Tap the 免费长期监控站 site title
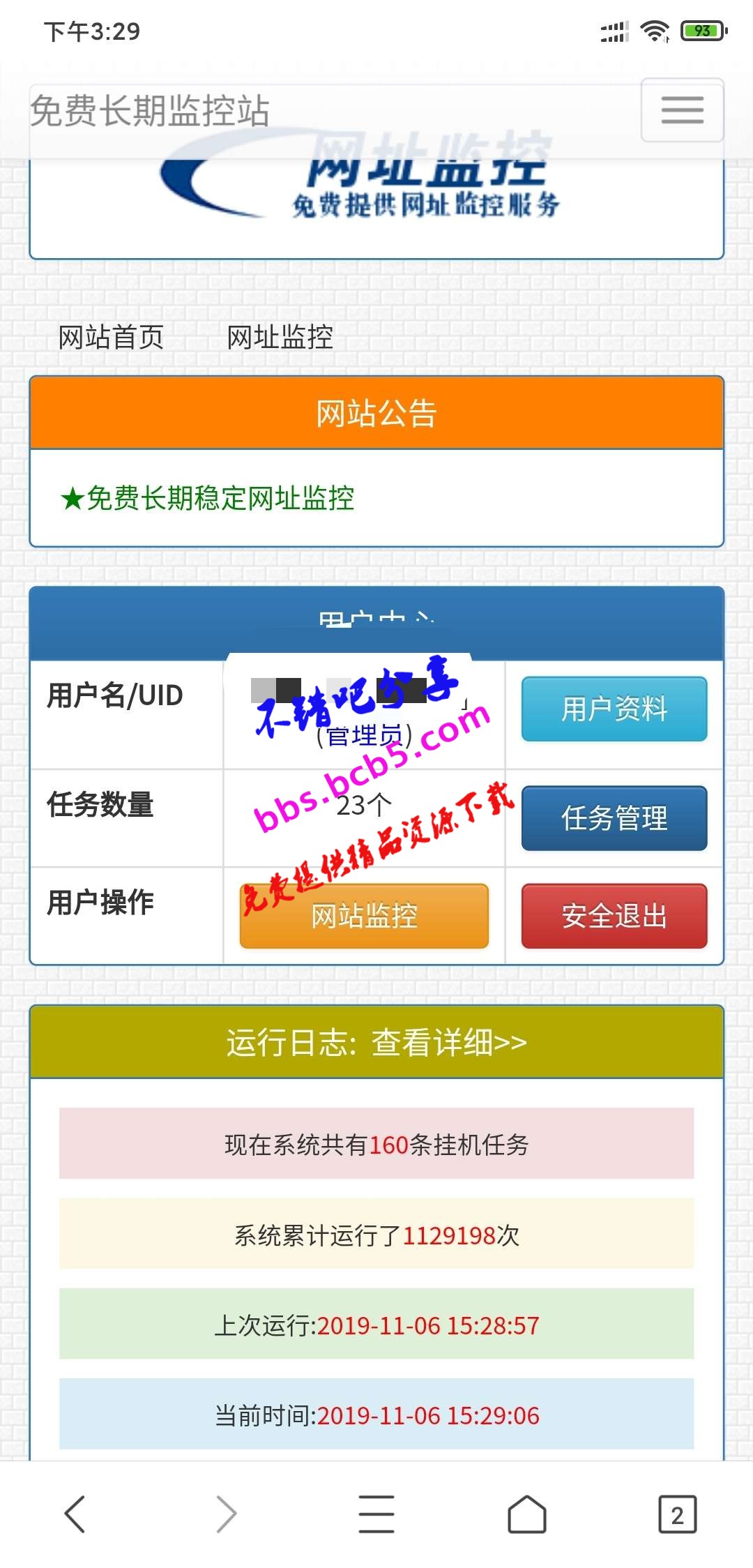This screenshot has height=1568, width=753. (x=150, y=112)
